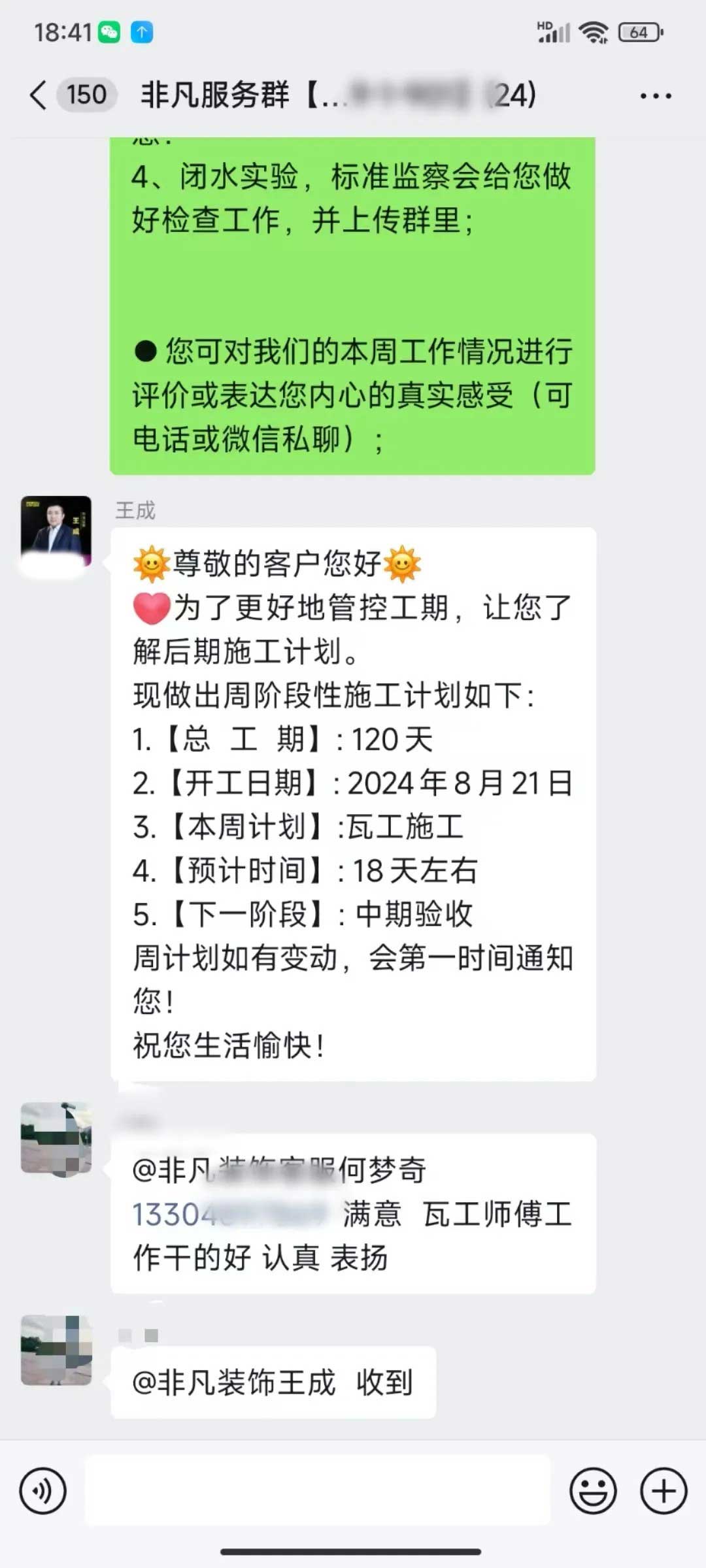Open the group chat overflow menu
Viewport: 706px width, 1568px height.
(x=655, y=96)
